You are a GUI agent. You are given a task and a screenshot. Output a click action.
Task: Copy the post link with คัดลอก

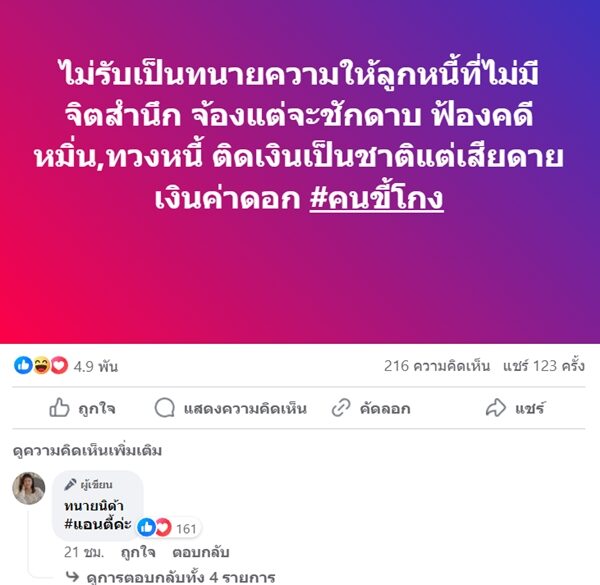click(x=371, y=408)
